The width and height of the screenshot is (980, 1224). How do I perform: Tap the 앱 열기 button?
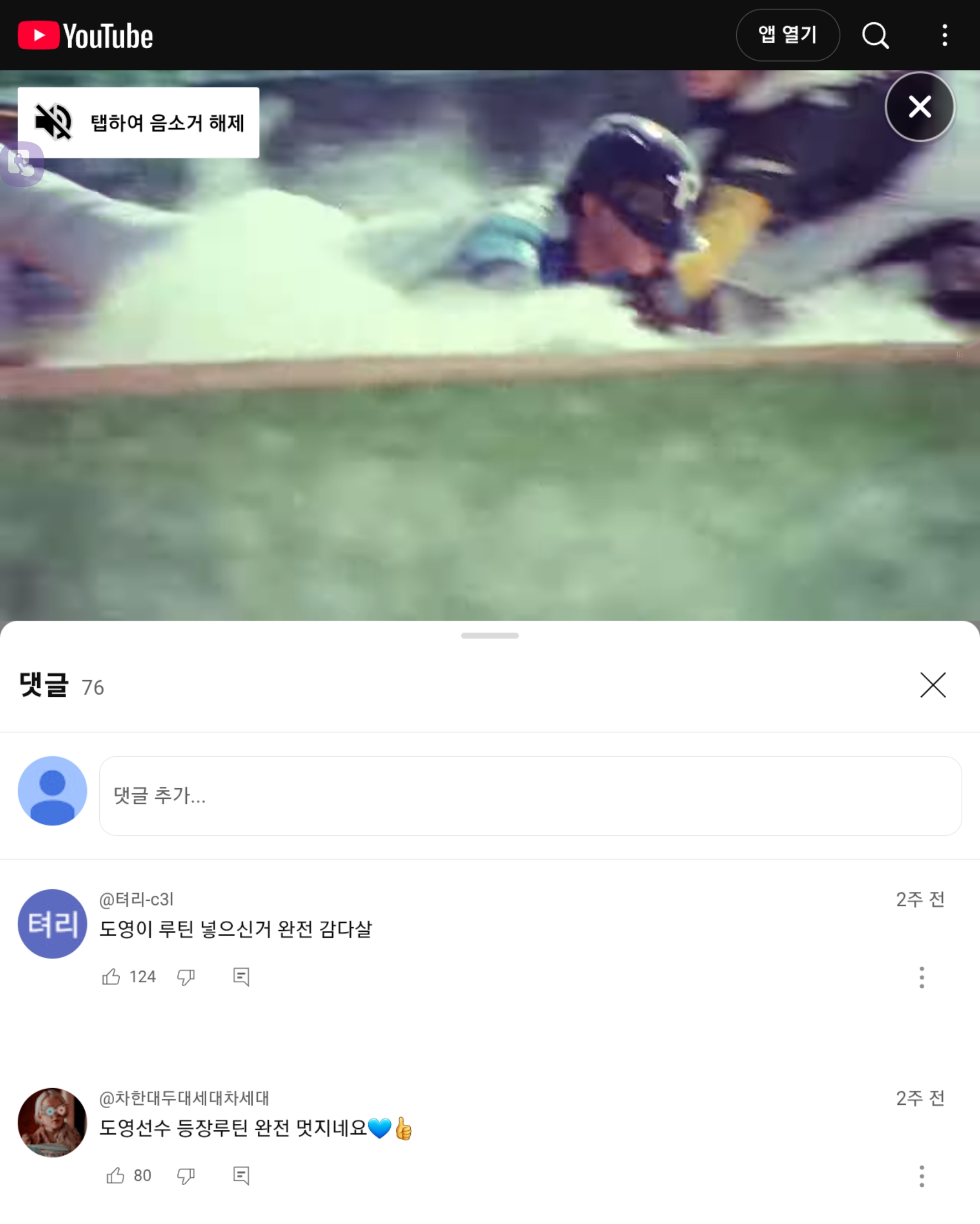click(787, 35)
